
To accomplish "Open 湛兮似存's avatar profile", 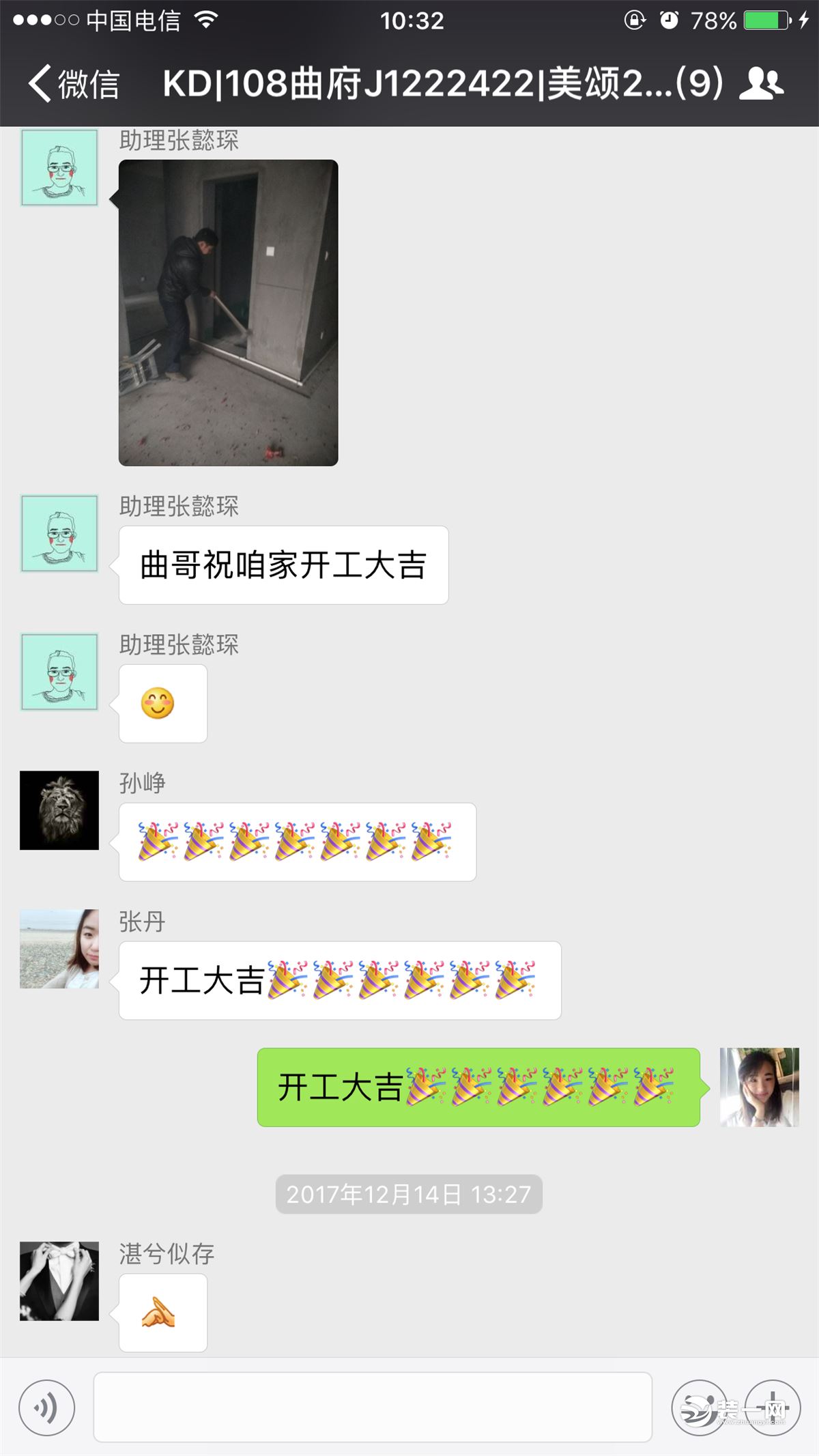I will click(x=59, y=1281).
